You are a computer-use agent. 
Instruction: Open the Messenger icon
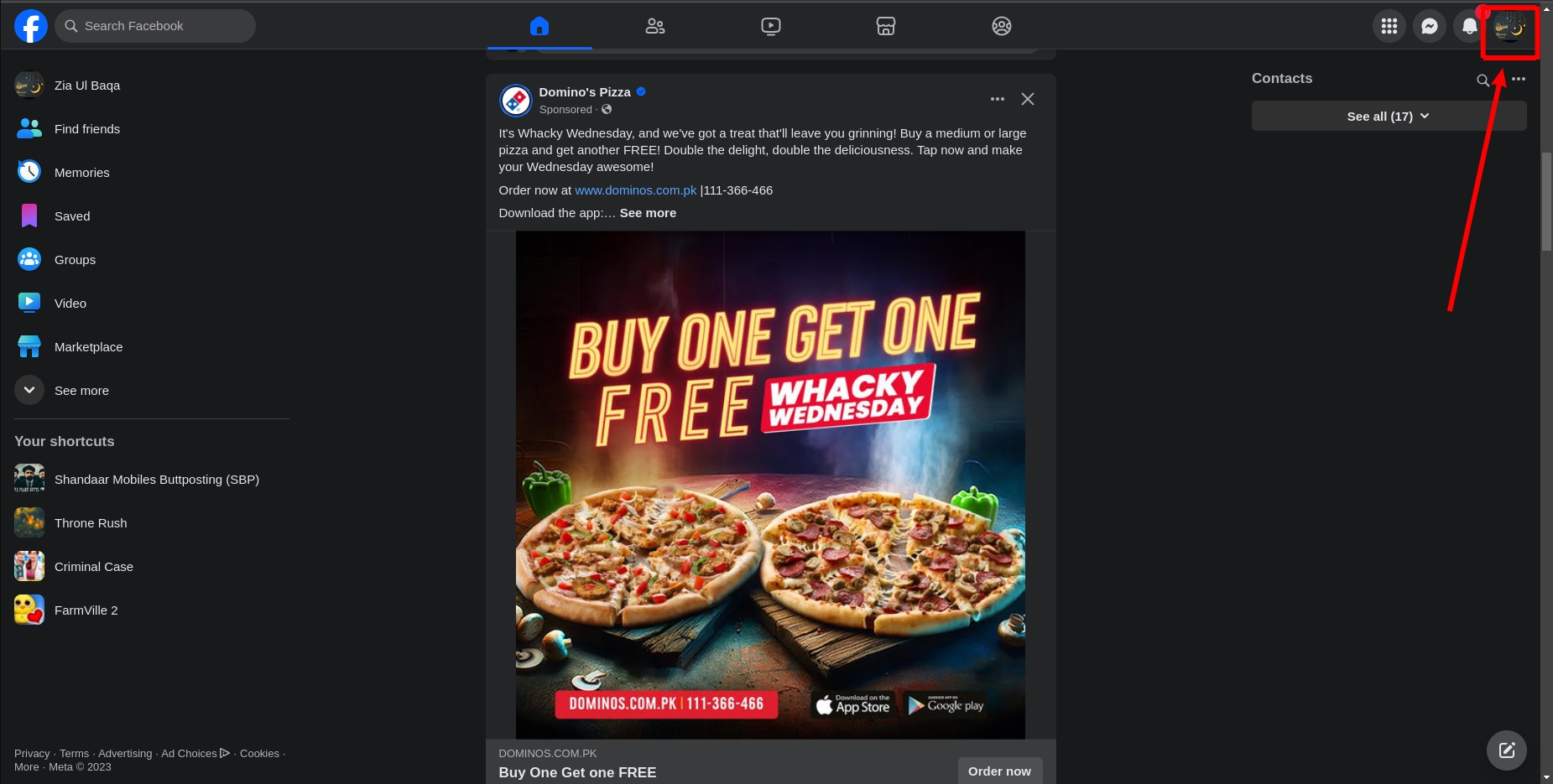click(1430, 26)
